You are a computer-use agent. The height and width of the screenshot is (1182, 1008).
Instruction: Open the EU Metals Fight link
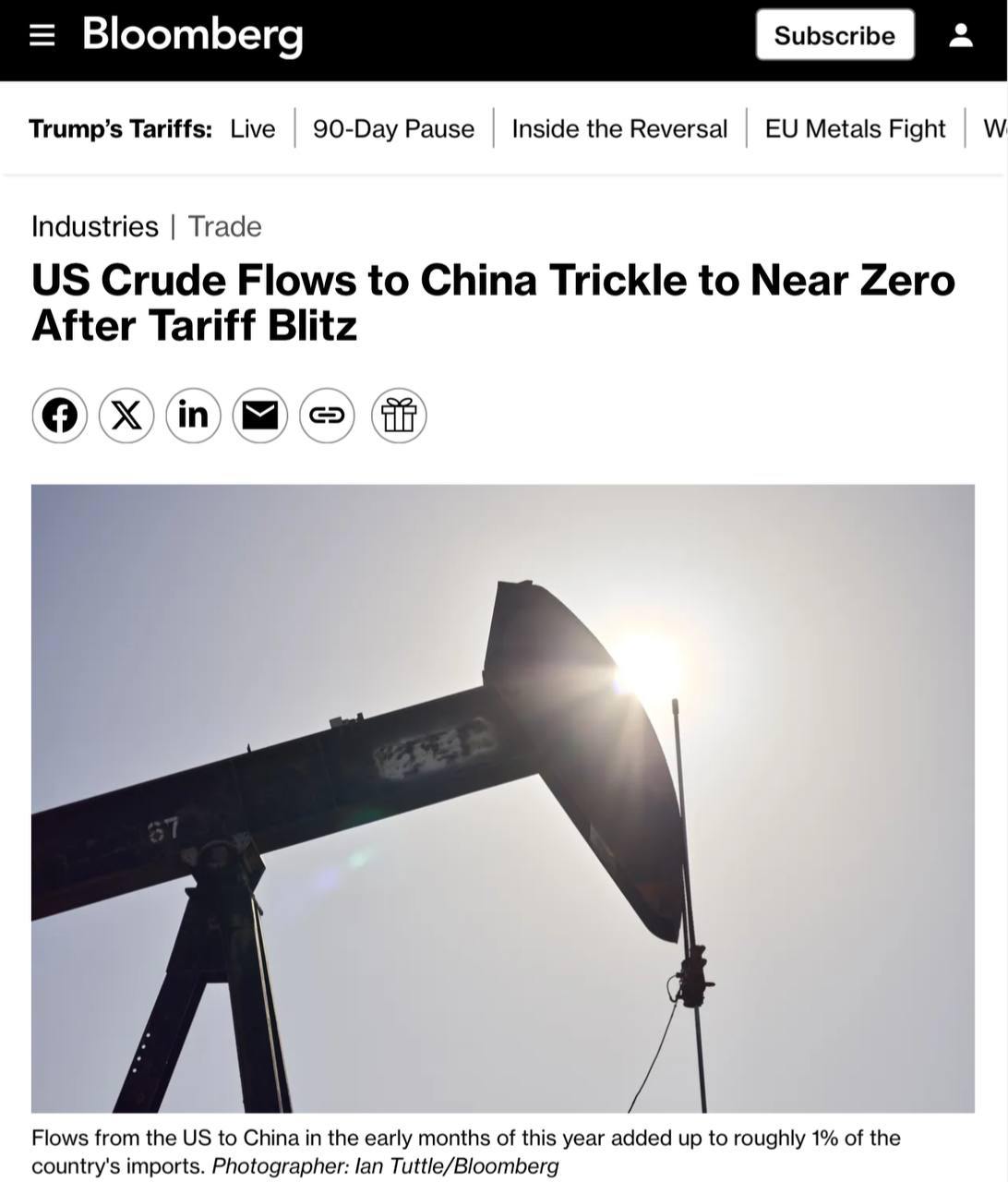coord(855,128)
